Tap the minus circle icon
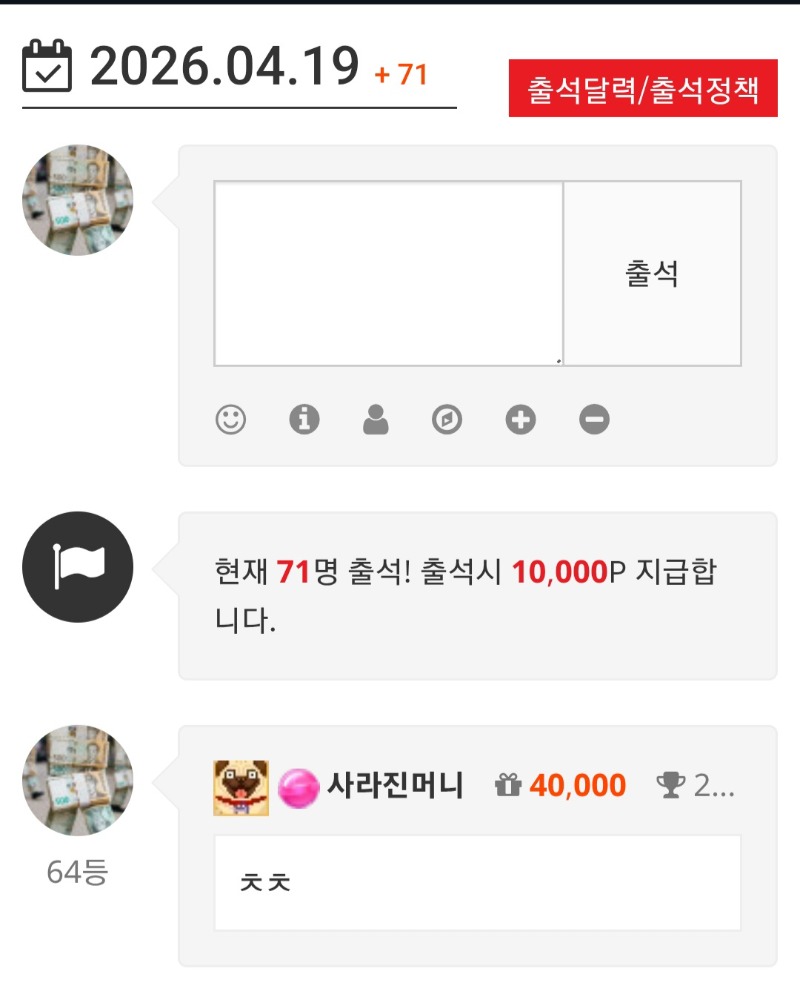The image size is (800, 1006). 594,420
